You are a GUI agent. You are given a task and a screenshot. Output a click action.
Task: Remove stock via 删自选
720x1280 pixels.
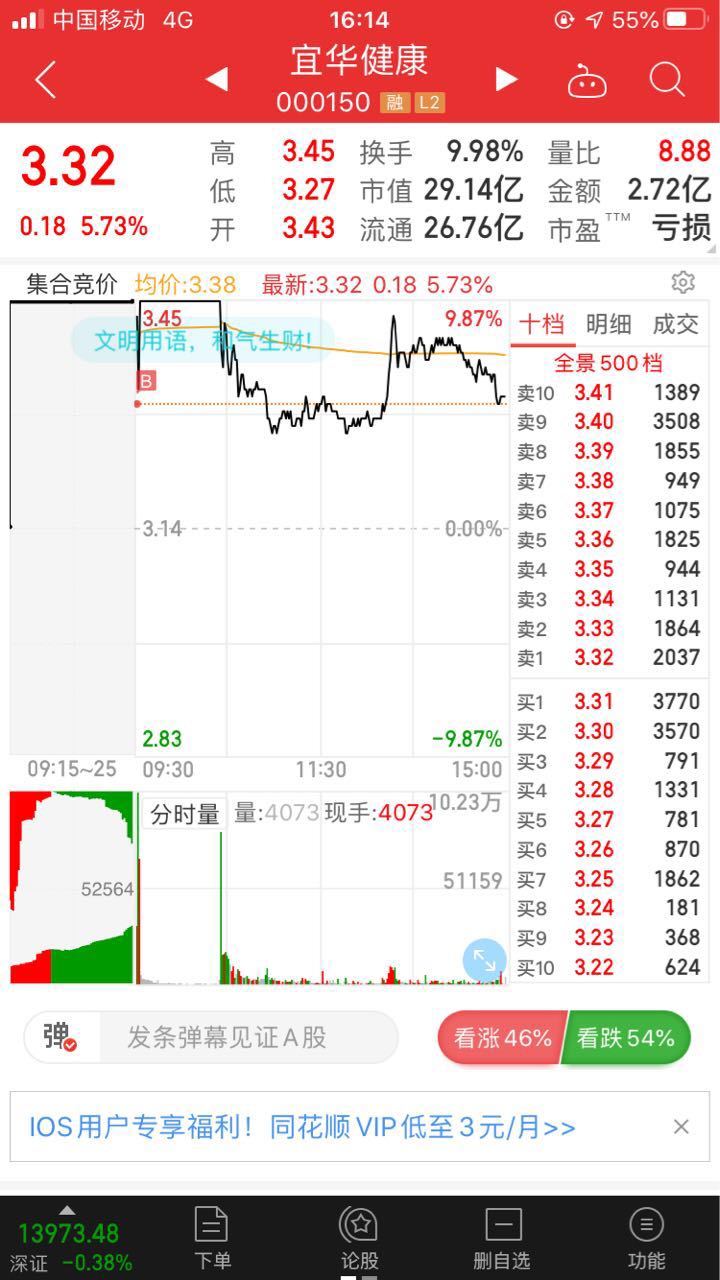tap(503, 1237)
